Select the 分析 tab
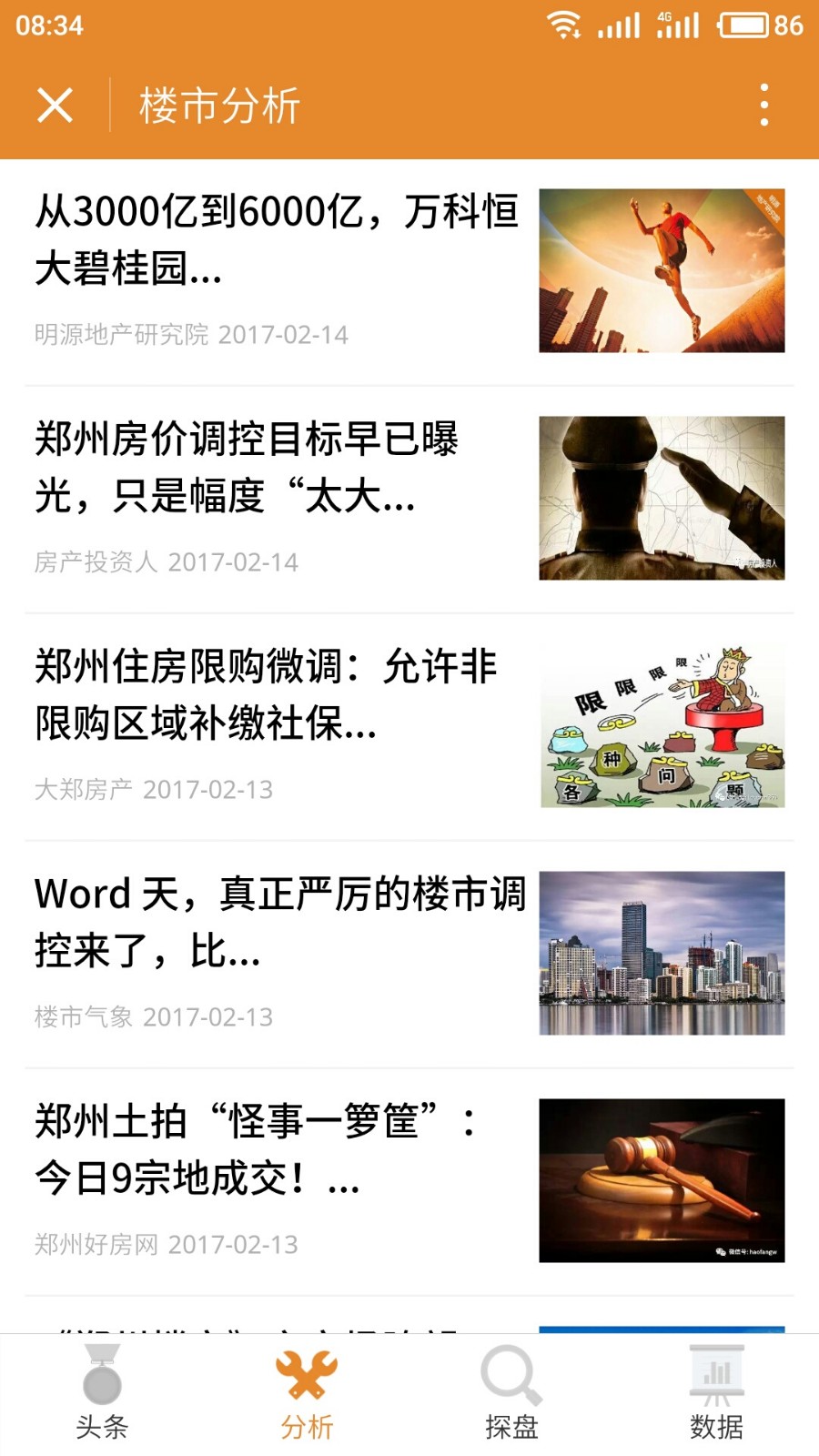Image resolution: width=819 pixels, height=1456 pixels. 307,1394
